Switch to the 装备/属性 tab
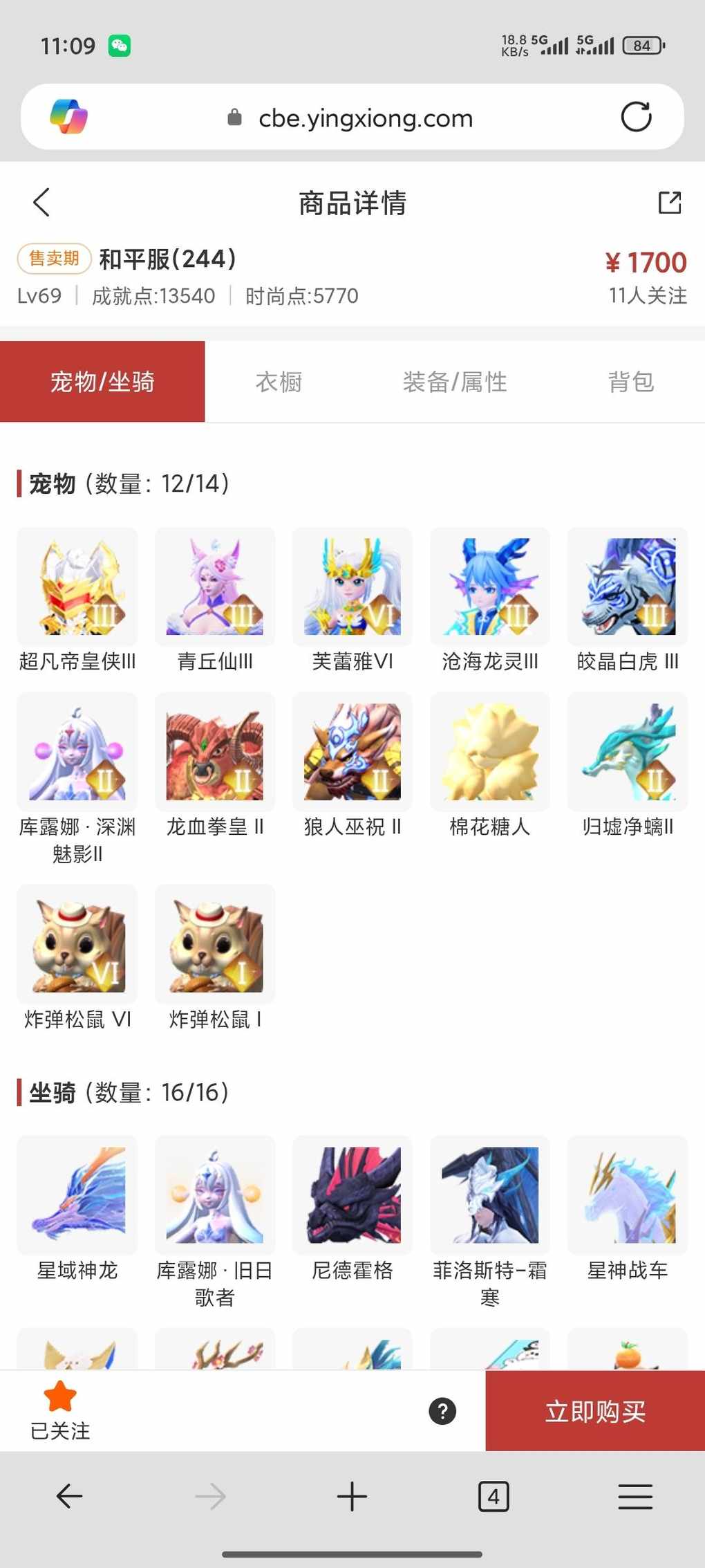705x1568 pixels. pyautogui.click(x=455, y=382)
